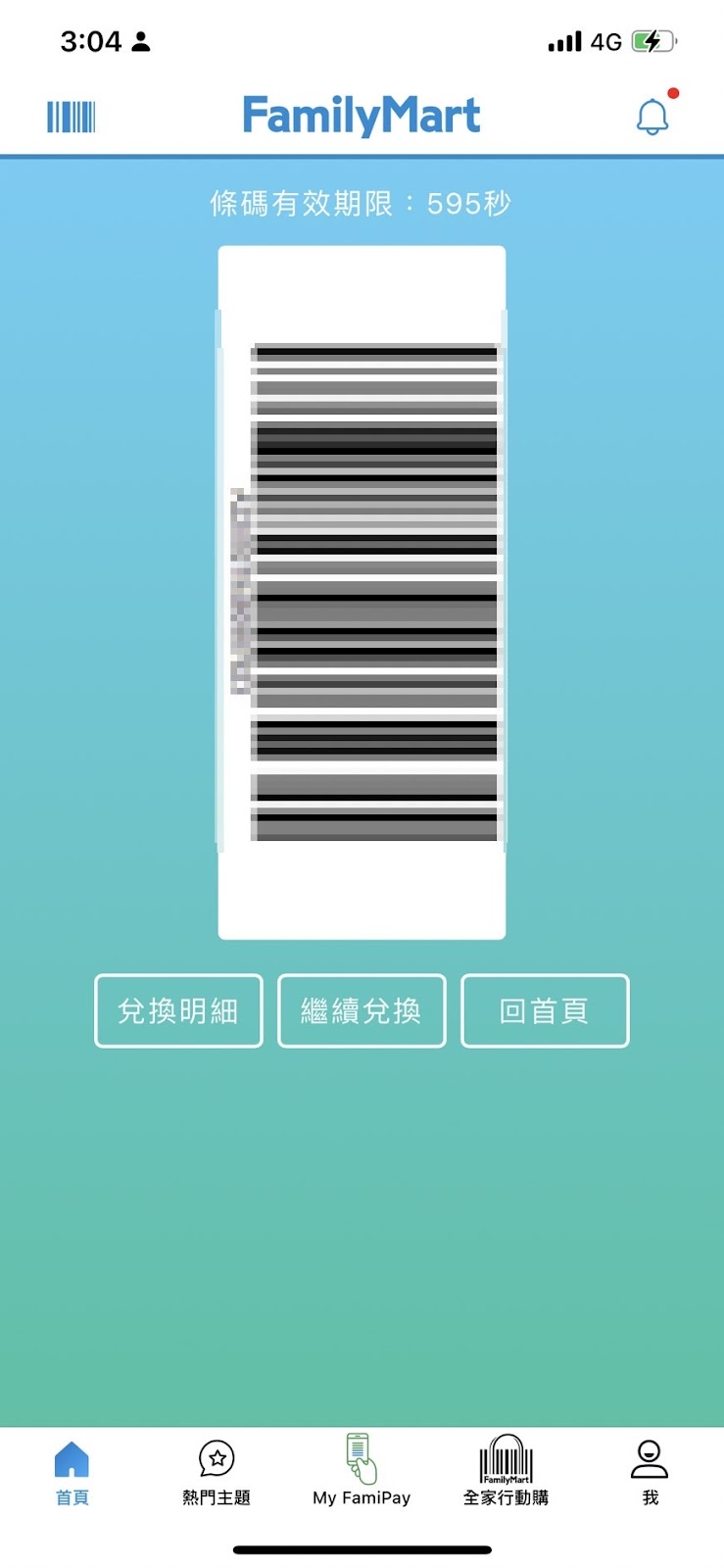The height and width of the screenshot is (1568, 724).
Task: Tap the 兌換明細 button
Action: 178,1010
